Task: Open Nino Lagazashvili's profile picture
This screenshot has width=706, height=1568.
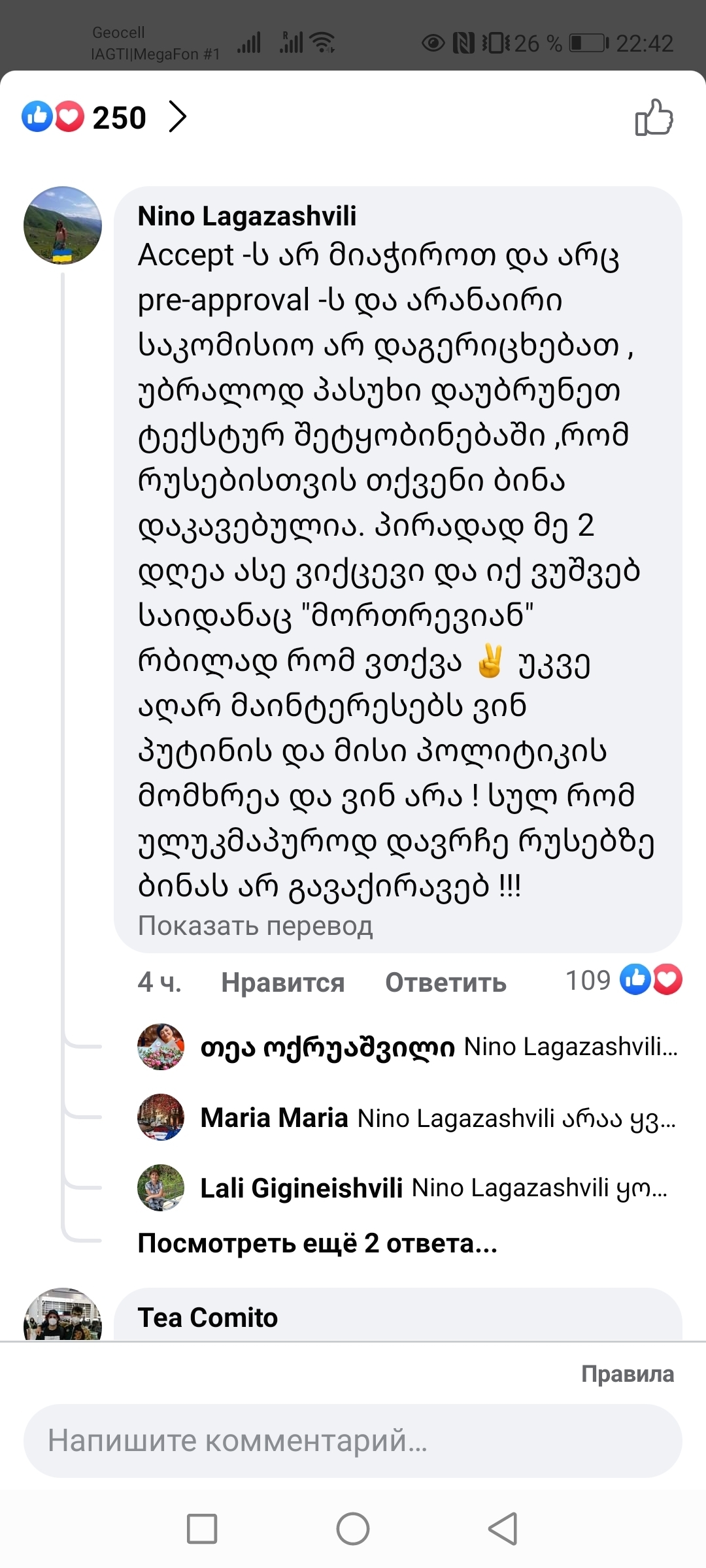Action: coord(63,225)
